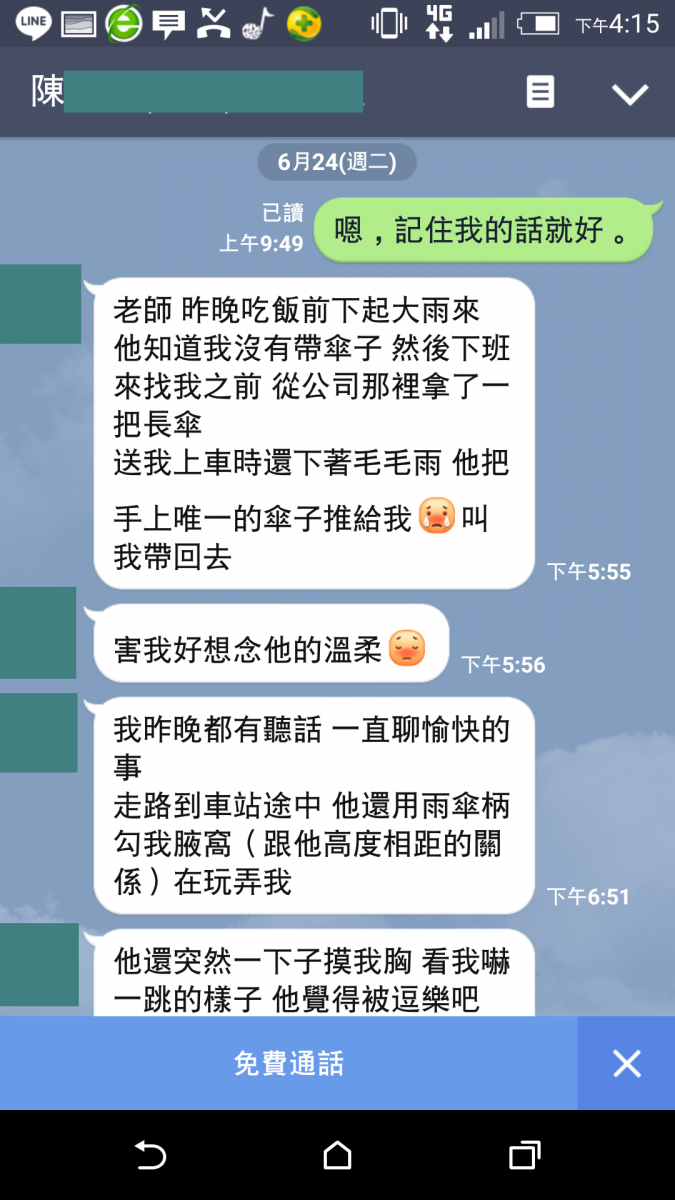Tap sender avatar beside 害我好想念他的溫柔 message
This screenshot has height=1200, width=675.
(38, 633)
